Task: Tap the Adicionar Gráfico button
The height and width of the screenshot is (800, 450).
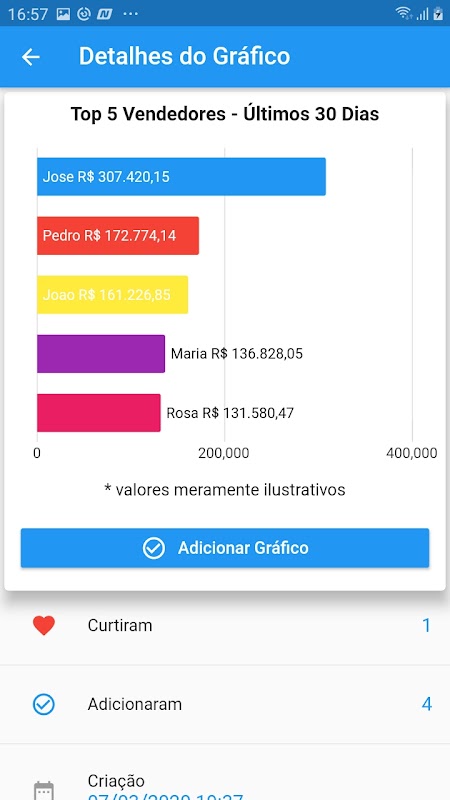Action: point(225,548)
